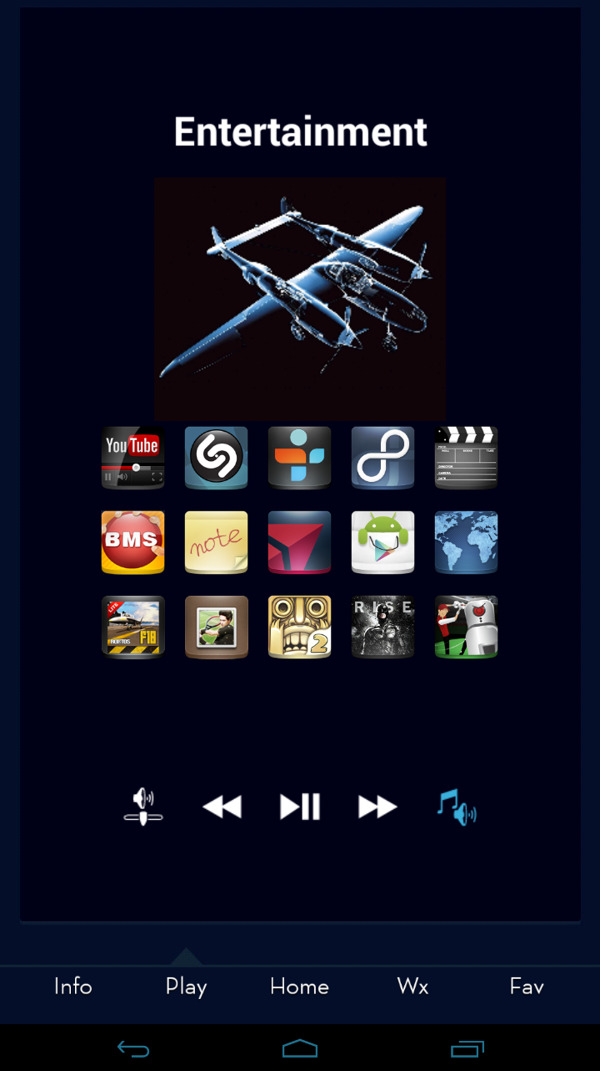Open the Google Play Store
Viewport: 600px width, 1071px height.
[383, 542]
